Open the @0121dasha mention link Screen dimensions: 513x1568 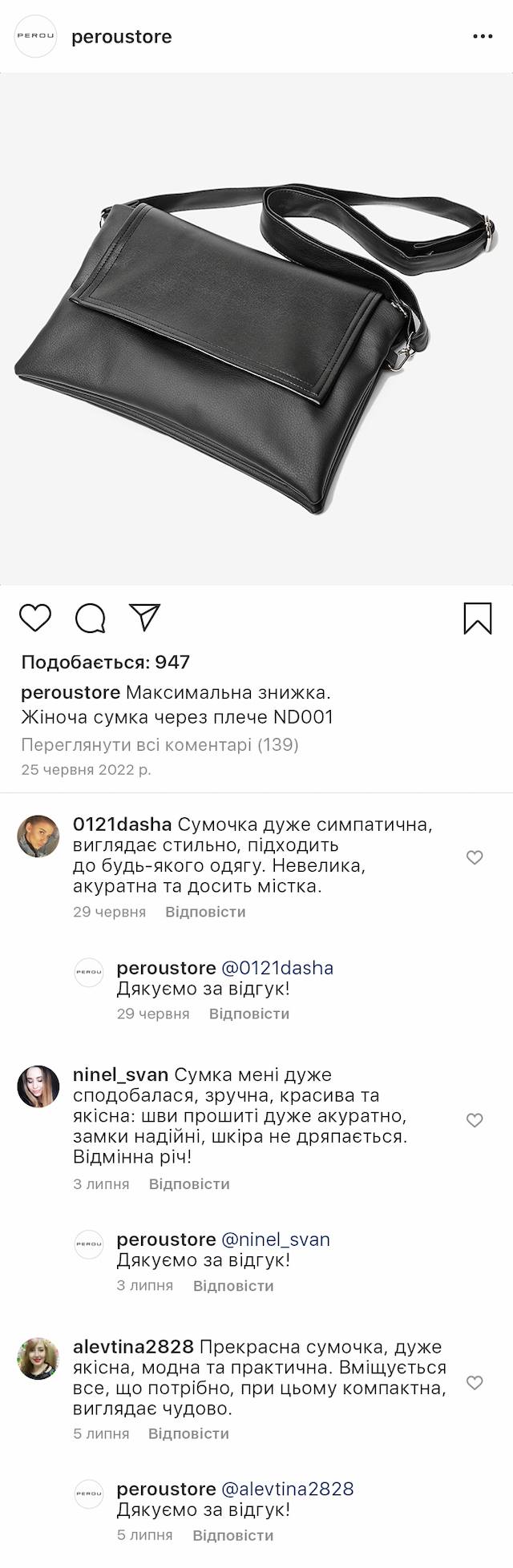coord(277,968)
